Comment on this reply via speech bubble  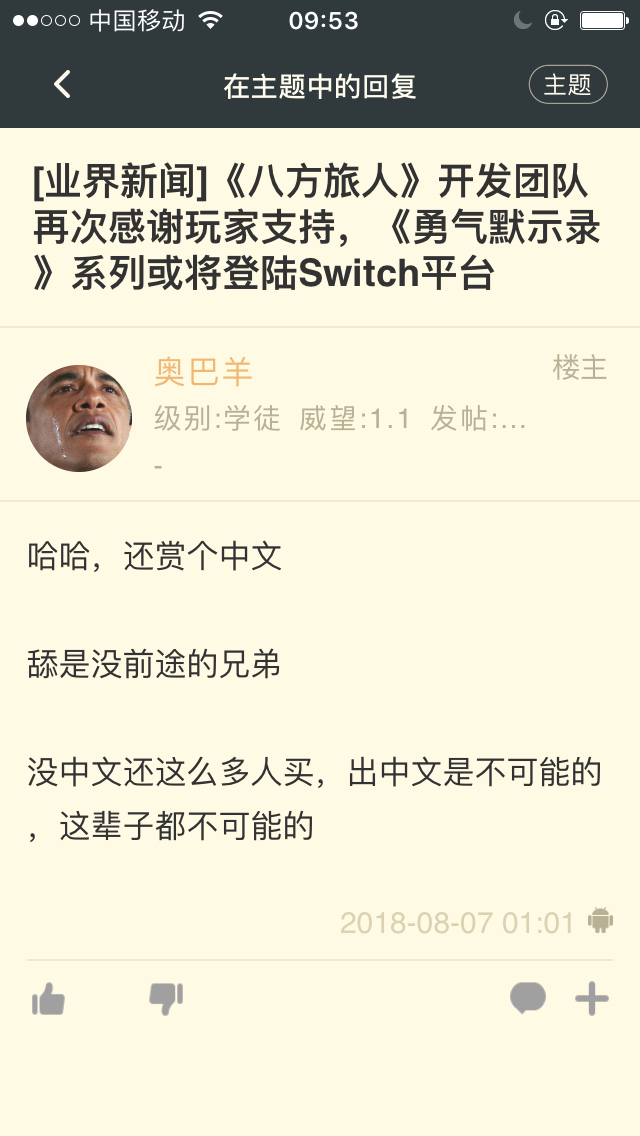[x=528, y=998]
